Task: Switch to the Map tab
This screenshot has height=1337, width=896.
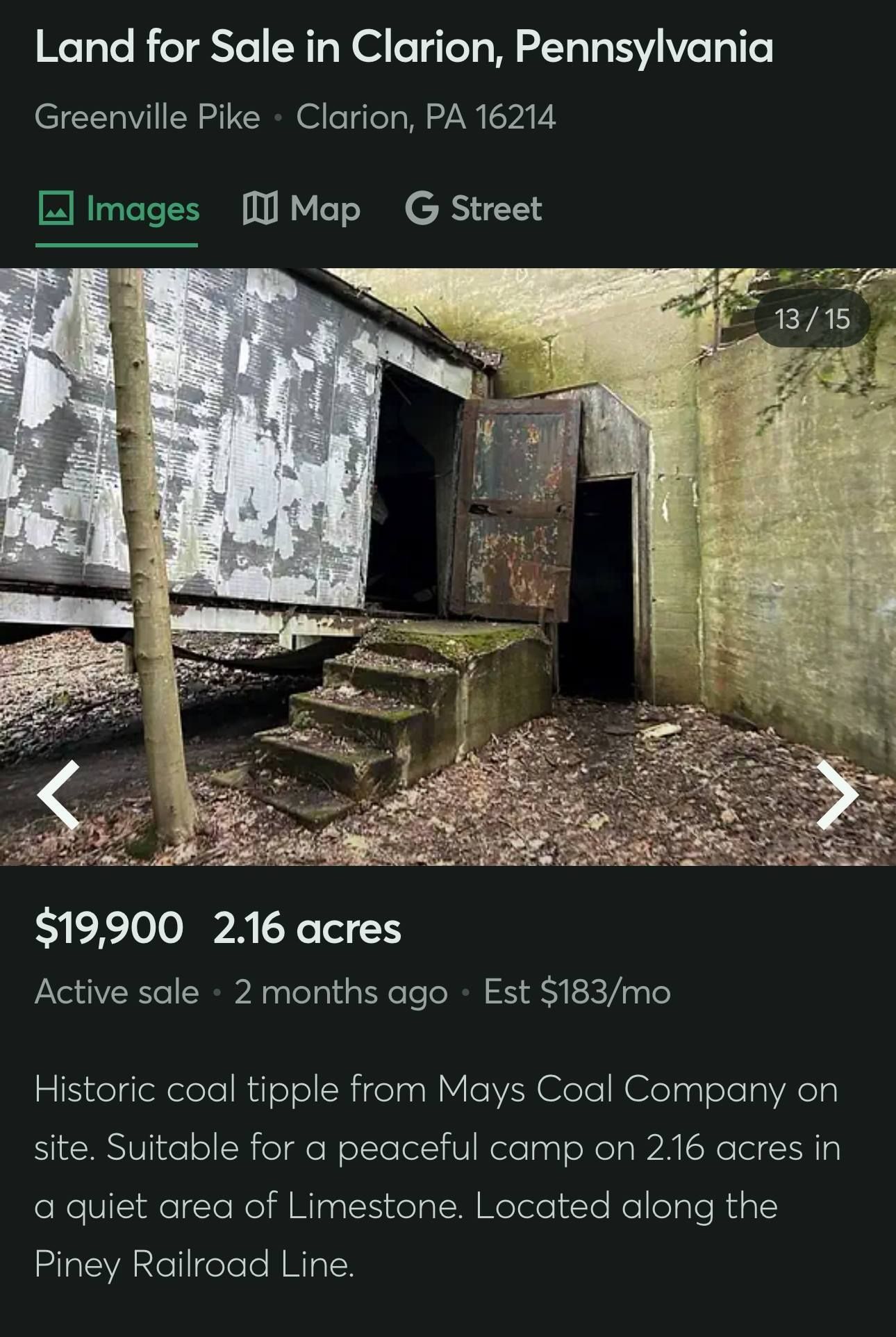Action: coord(301,208)
